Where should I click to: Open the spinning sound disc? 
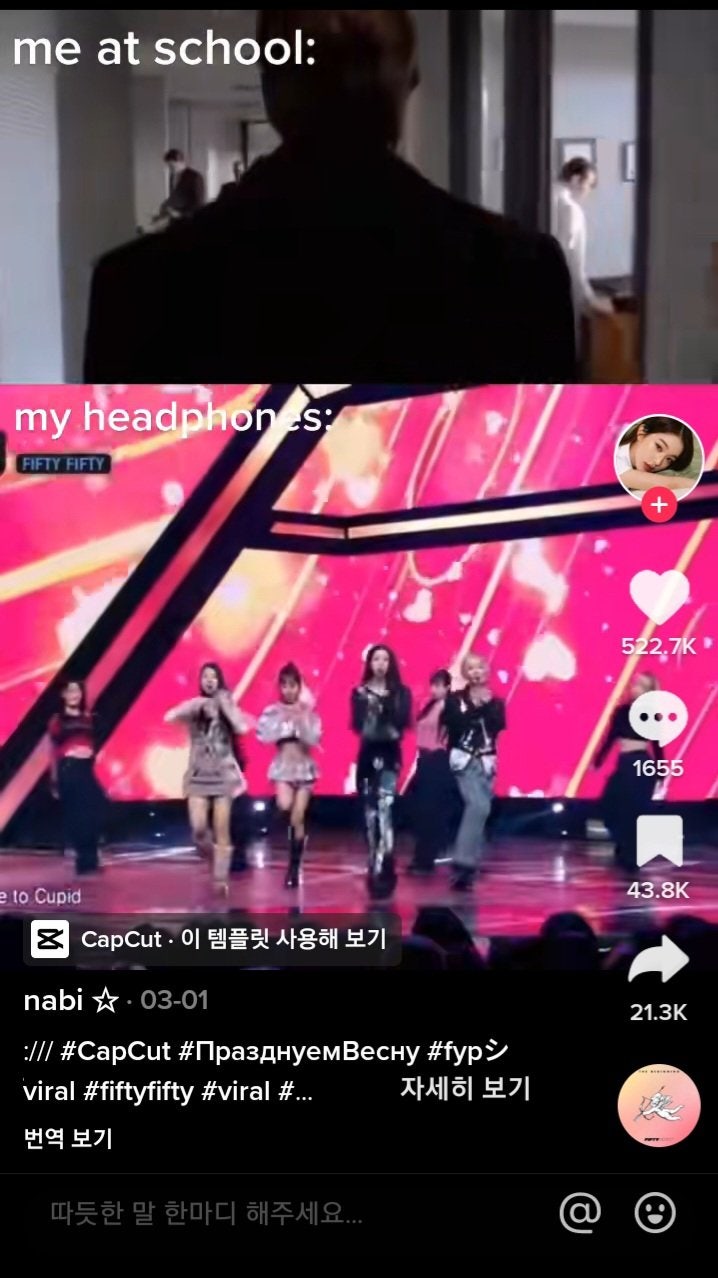658,1105
